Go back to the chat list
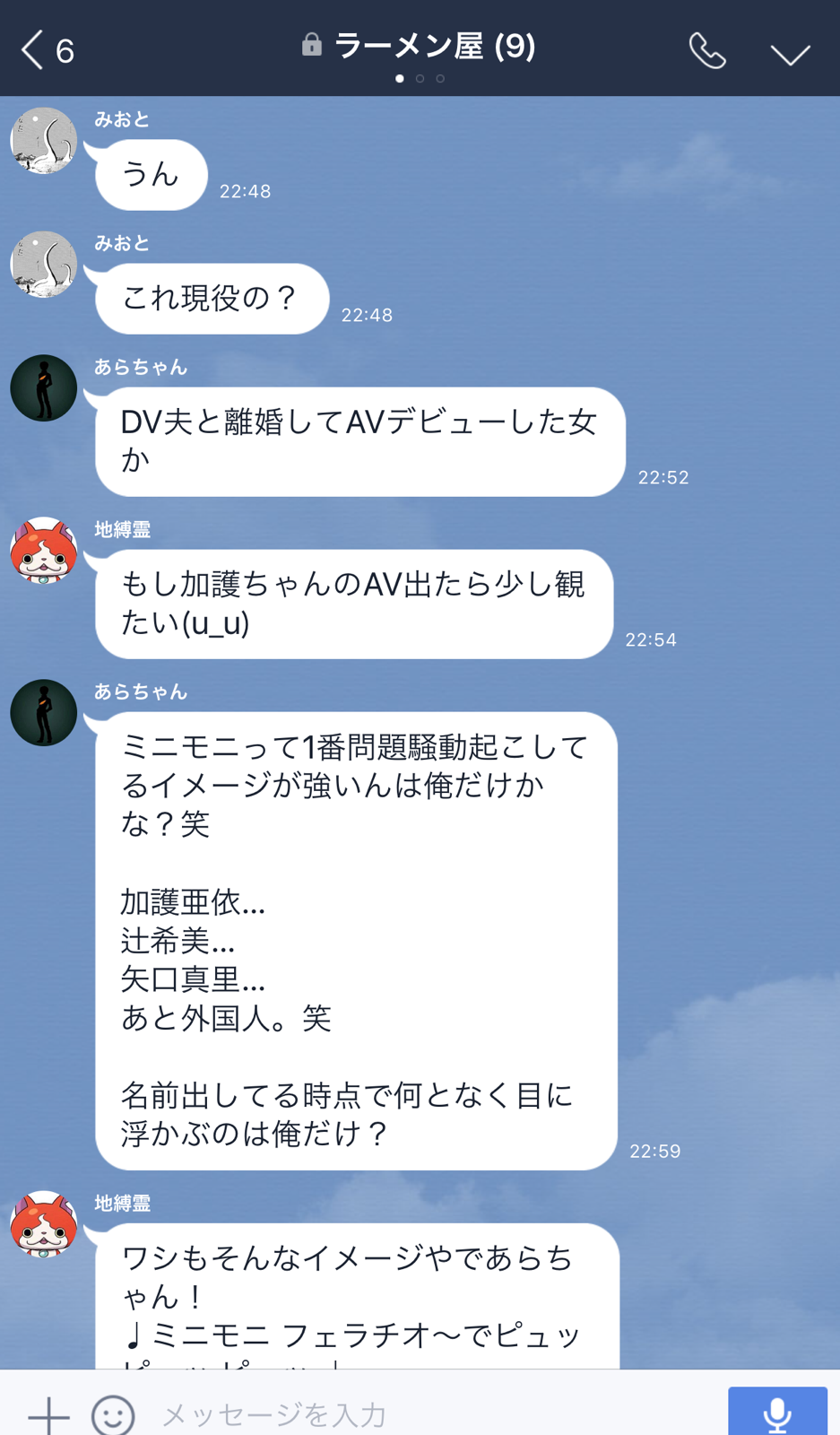This screenshot has height=1435, width=840. [47, 50]
